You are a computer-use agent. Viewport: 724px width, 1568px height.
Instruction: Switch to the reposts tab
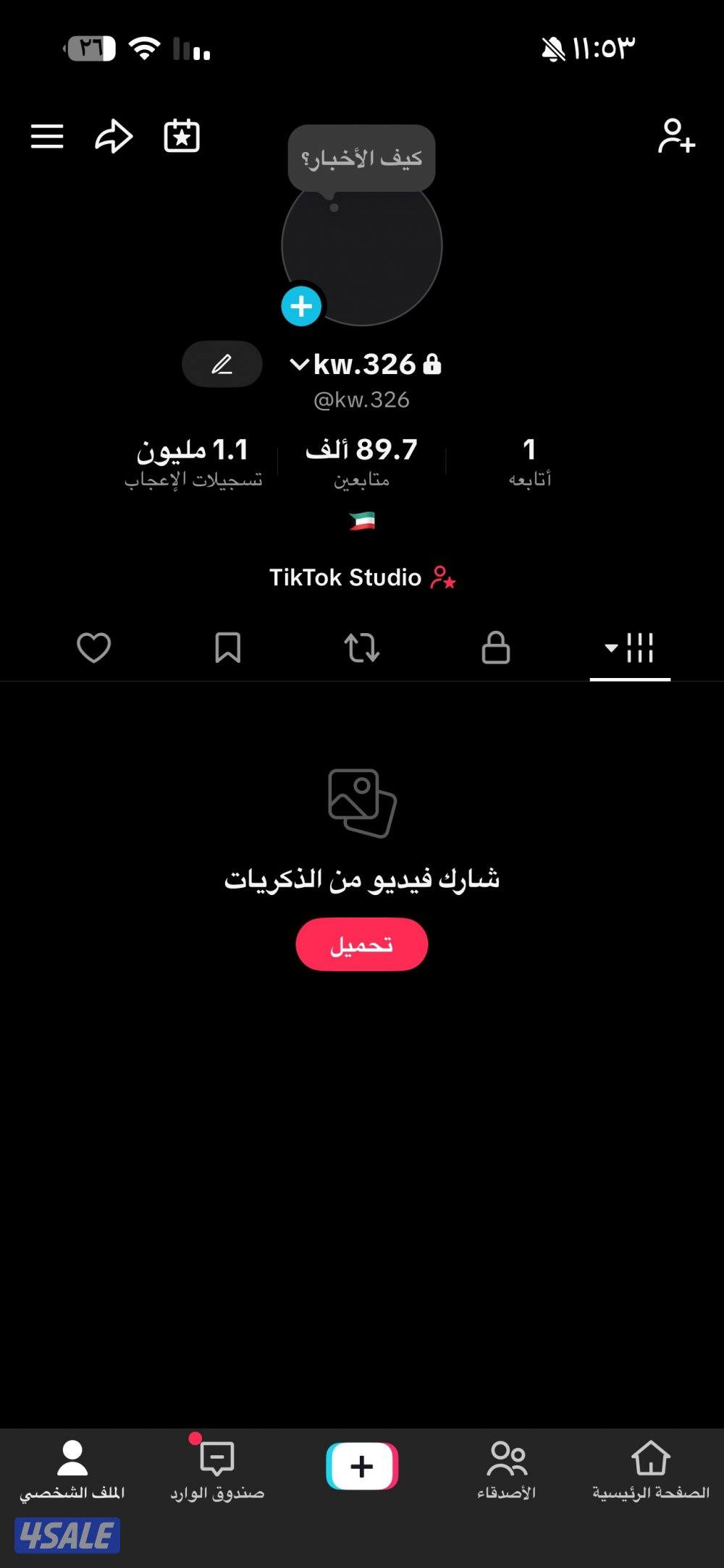[x=363, y=649]
